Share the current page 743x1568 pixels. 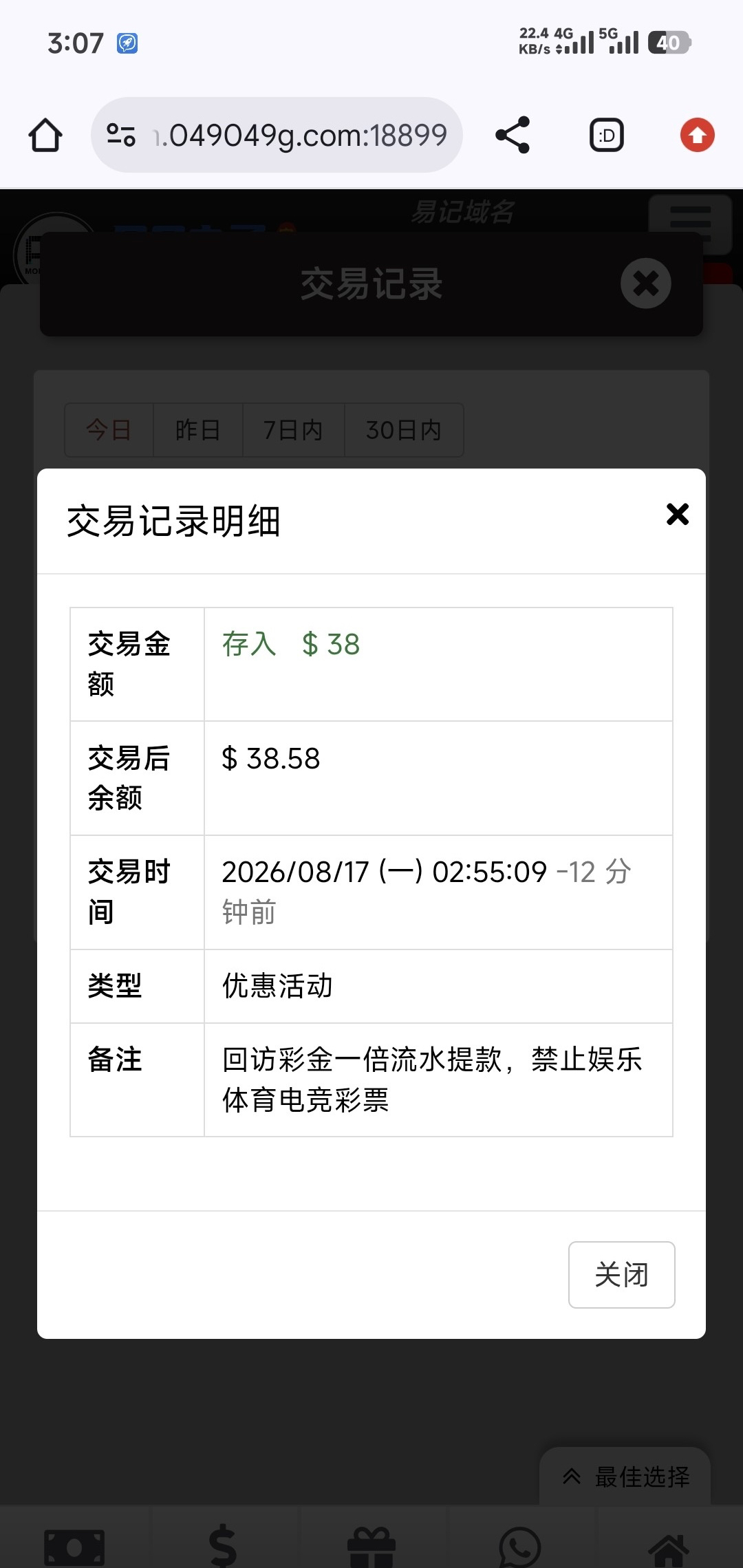[x=513, y=135]
